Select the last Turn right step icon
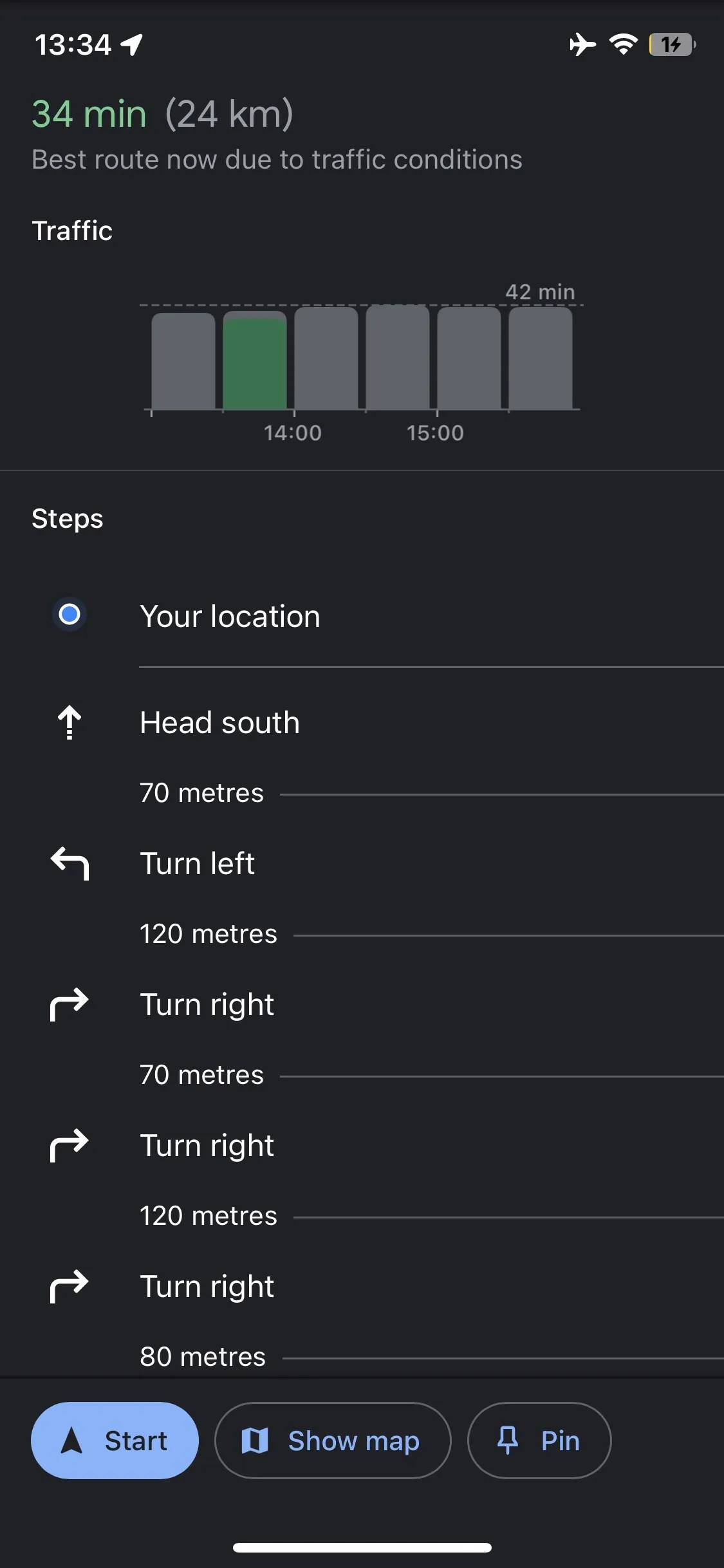Screen dimensions: 724x1568 pos(69,1286)
